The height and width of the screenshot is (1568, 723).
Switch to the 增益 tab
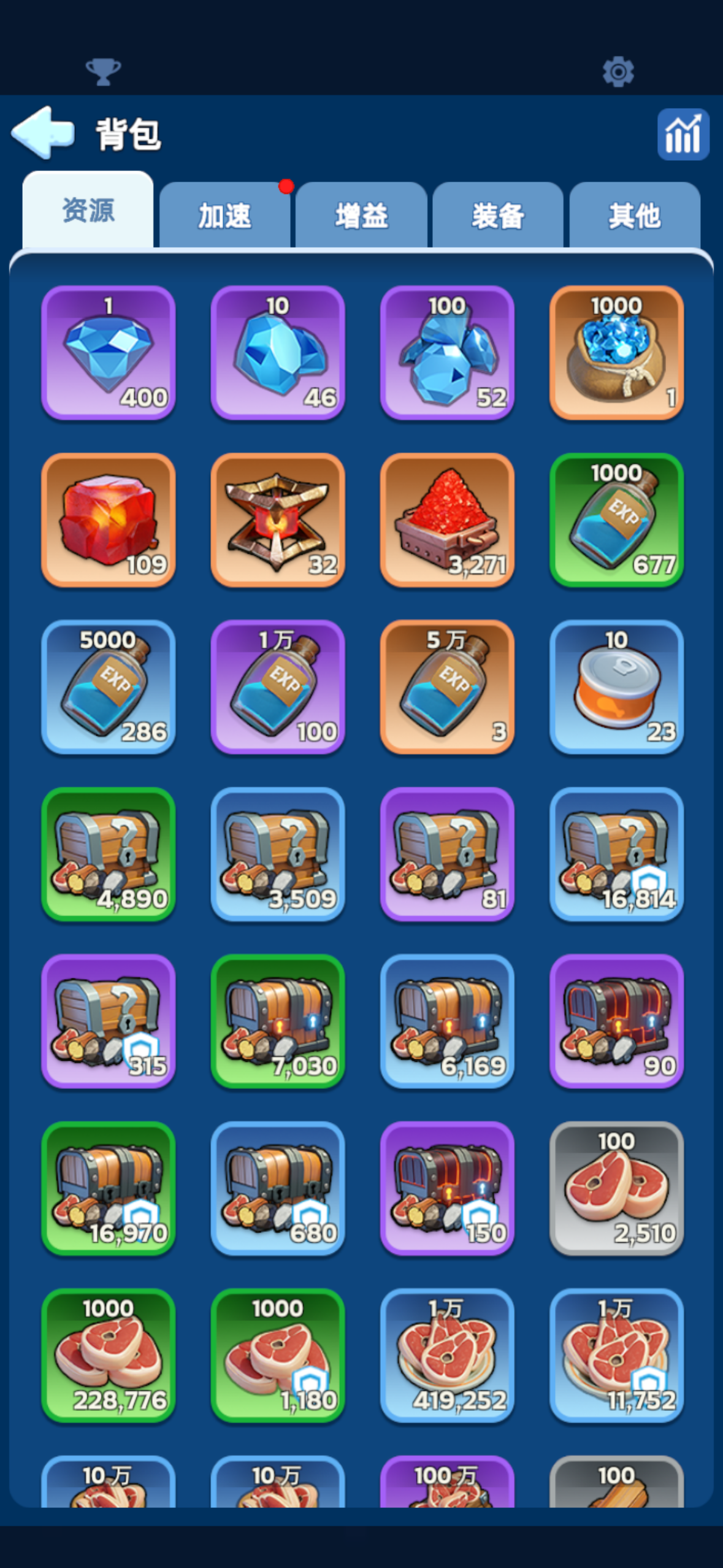[361, 216]
